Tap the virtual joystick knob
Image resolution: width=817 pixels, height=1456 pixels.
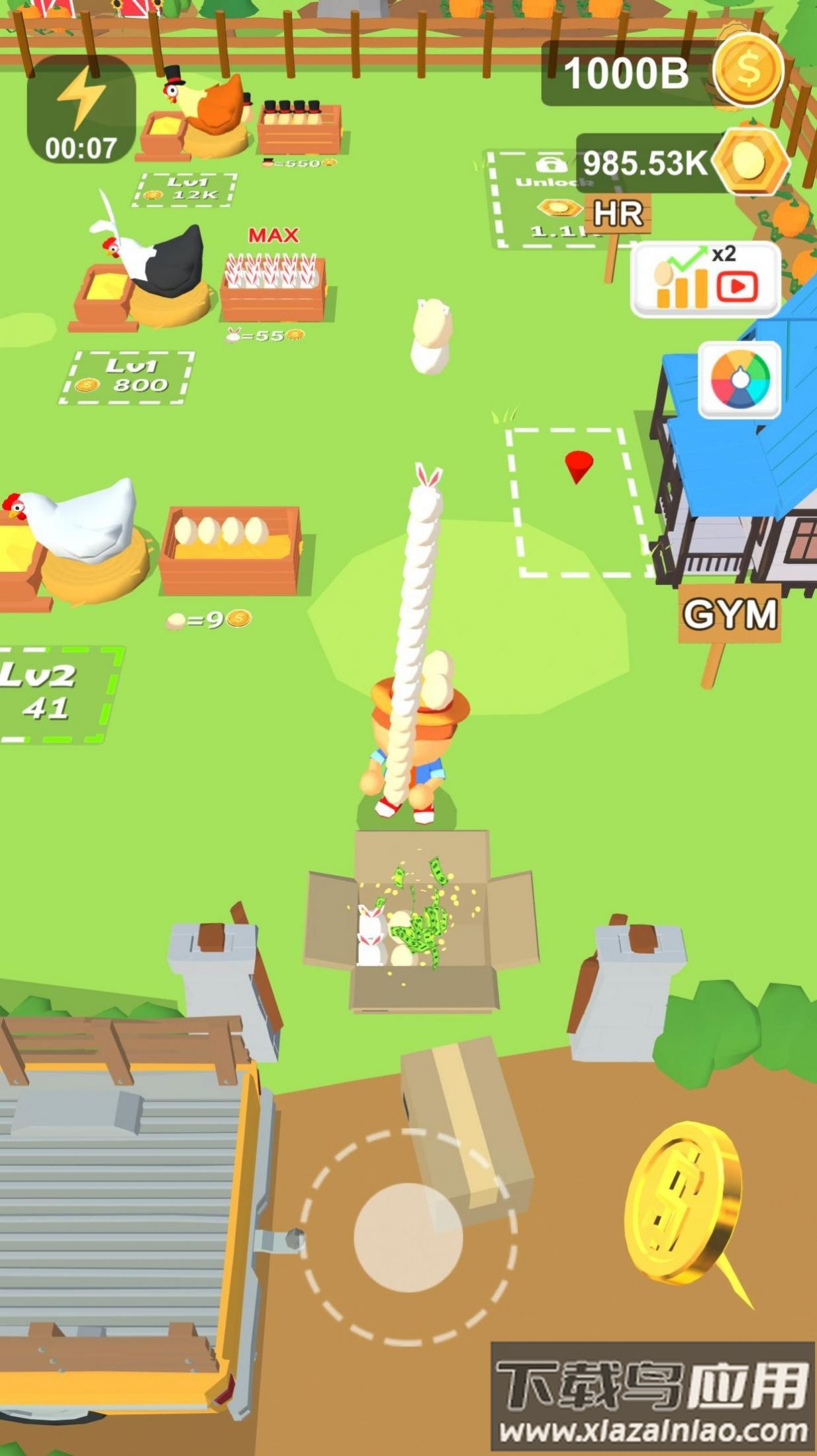coord(408,1237)
